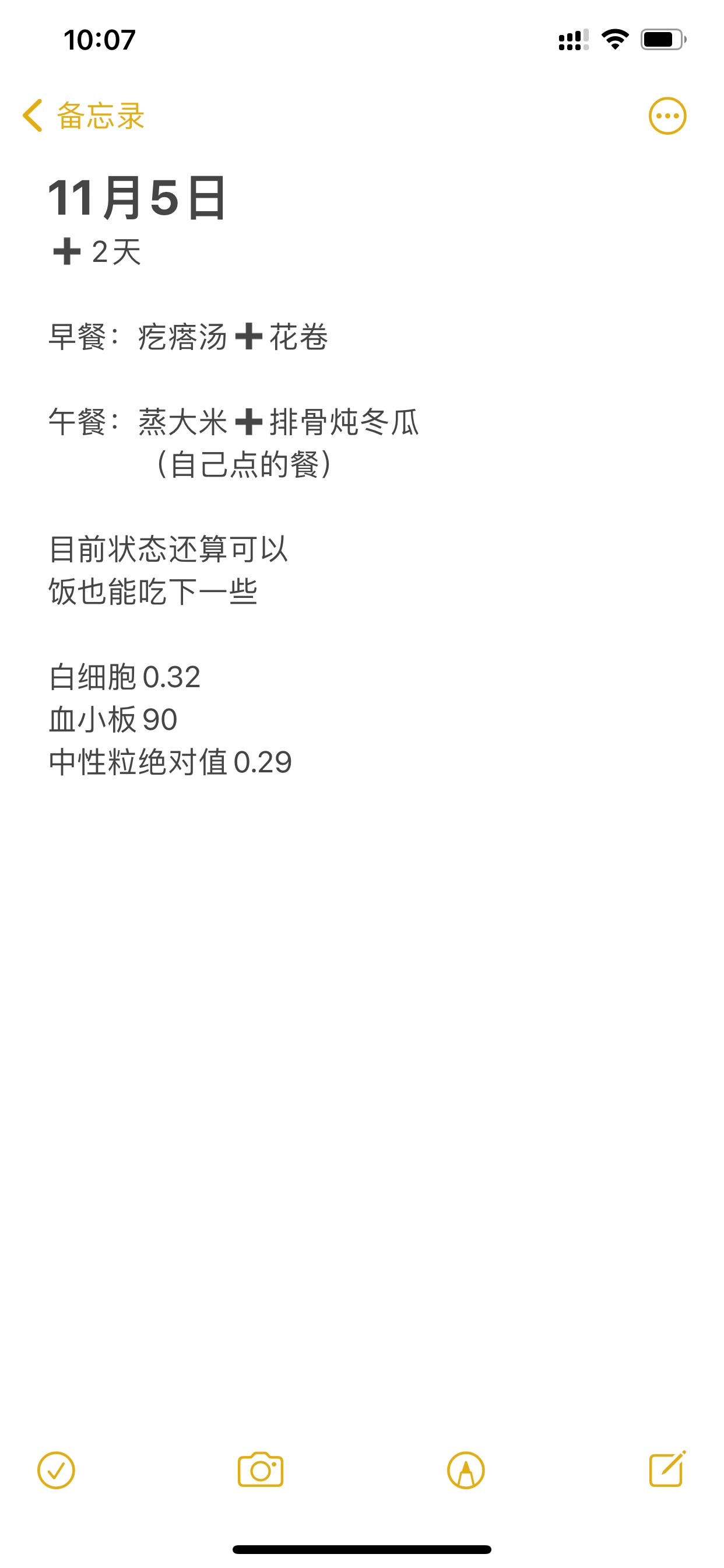Open the more options ellipsis menu
The width and height of the screenshot is (724, 1568).
click(667, 116)
